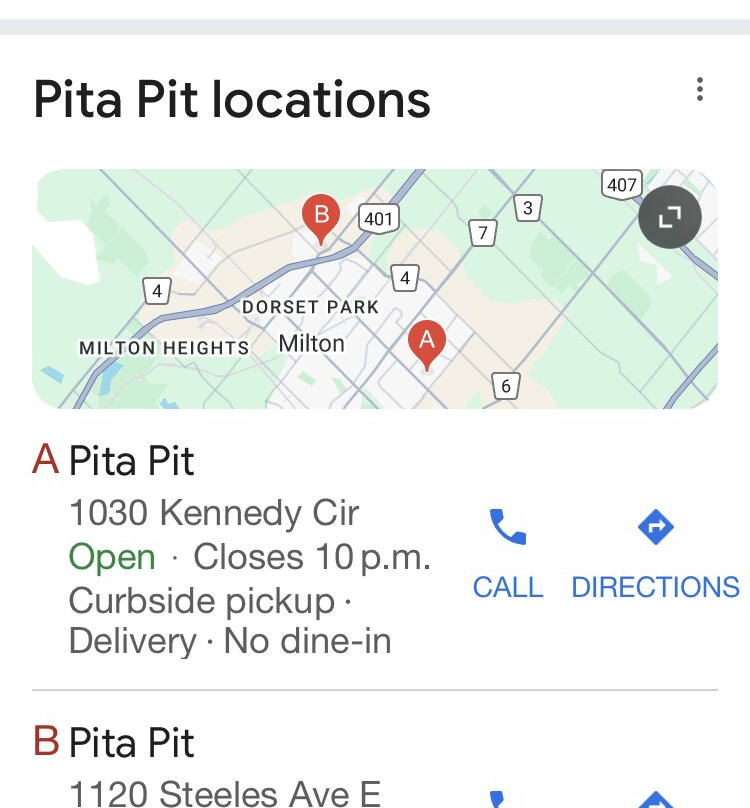
Task: Open Pita Pit at 1120 Steeles Ave E
Action: [x=131, y=743]
